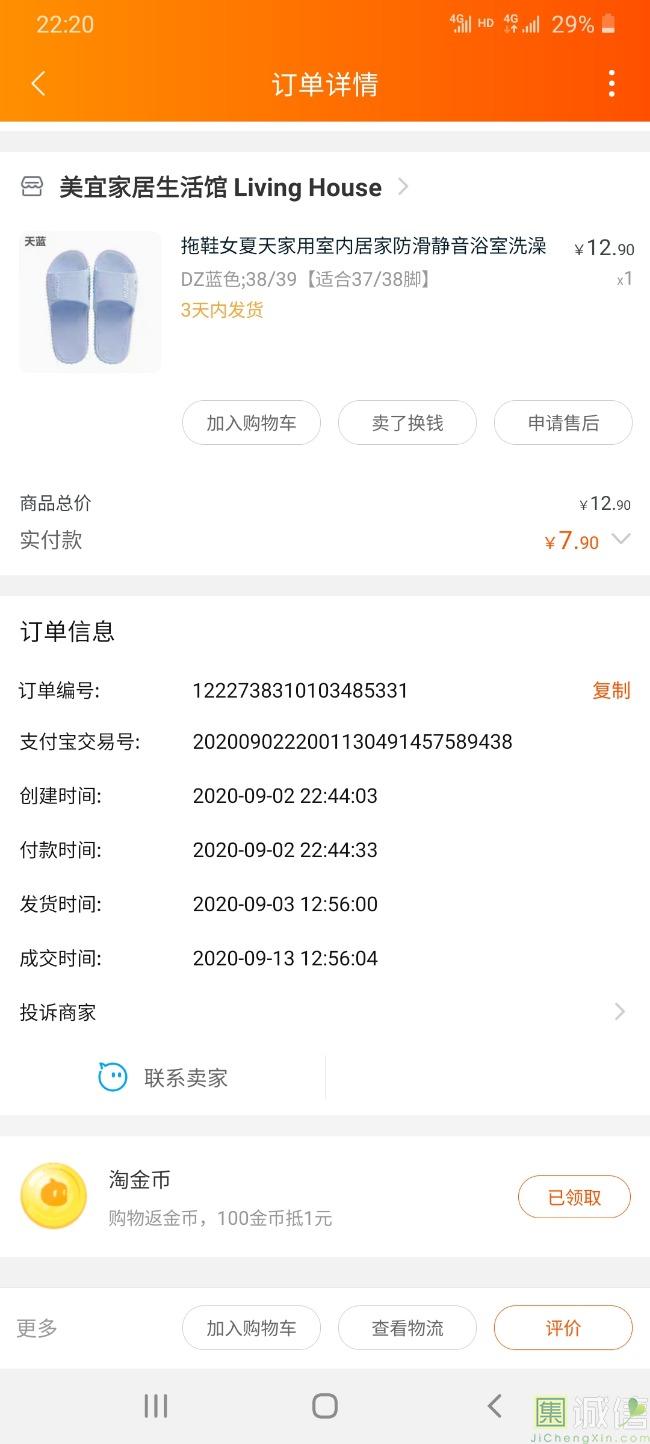Image resolution: width=650 pixels, height=1444 pixels.
Task: View the logistics via 查看物流
Action: coord(407,1328)
